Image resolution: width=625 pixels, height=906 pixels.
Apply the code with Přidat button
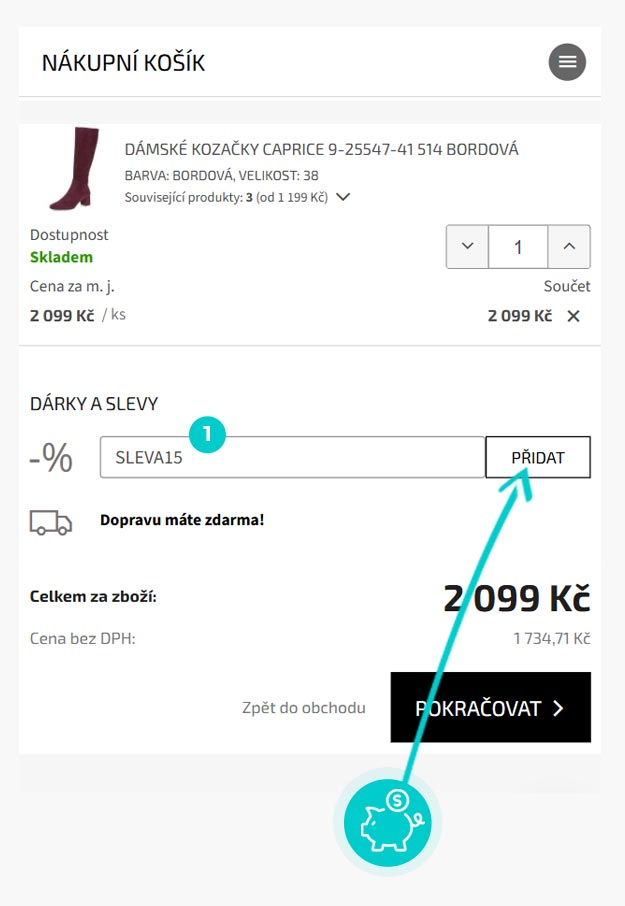click(537, 457)
